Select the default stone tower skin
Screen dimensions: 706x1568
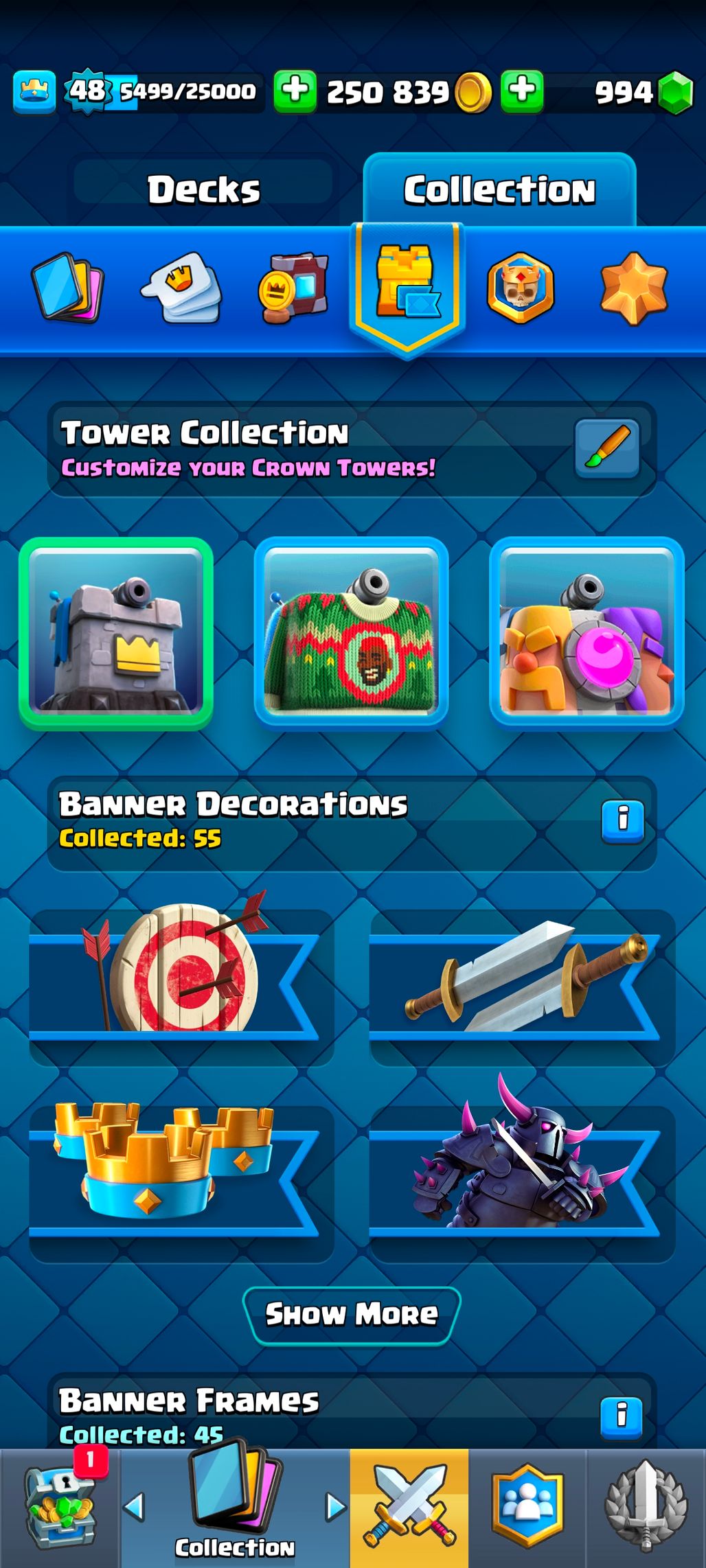pos(116,633)
